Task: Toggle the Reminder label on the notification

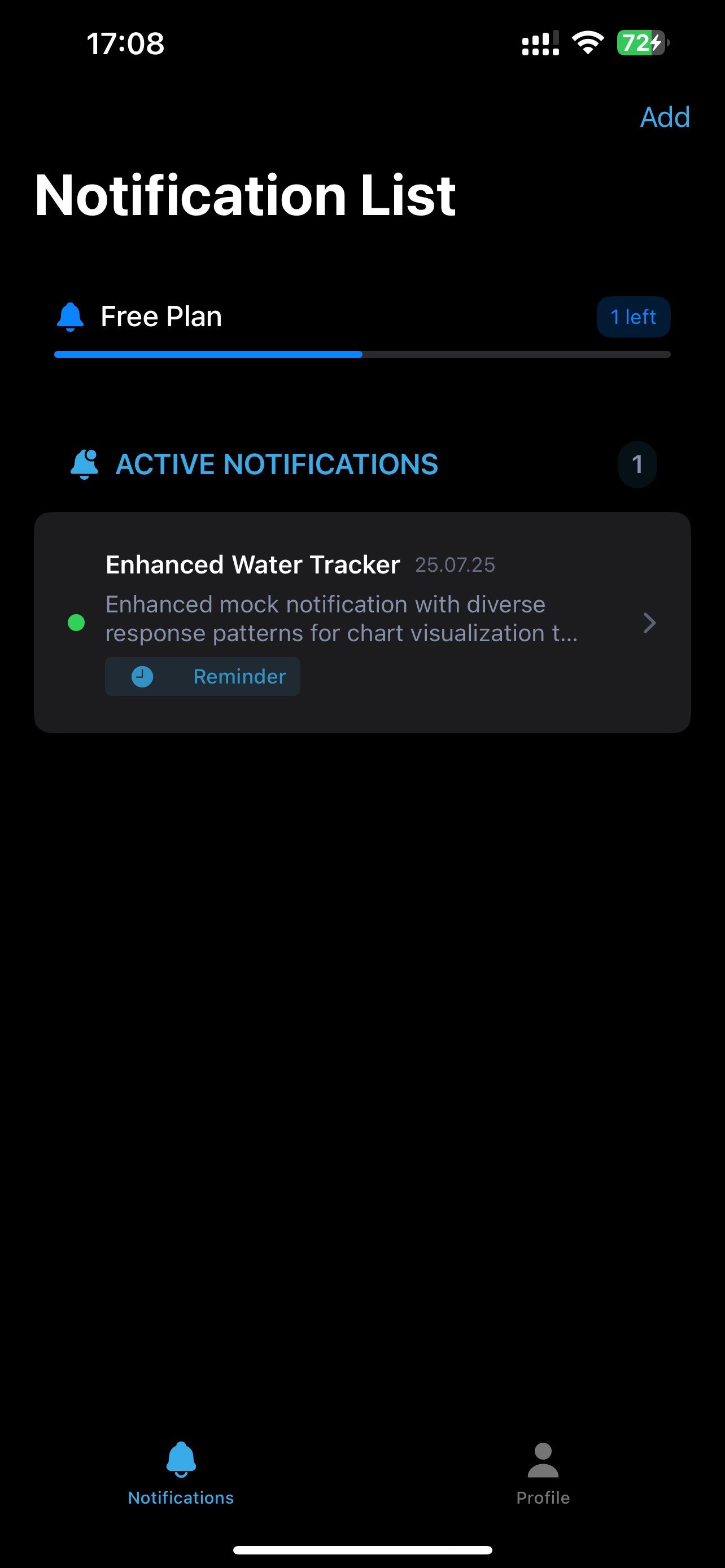Action: click(202, 676)
